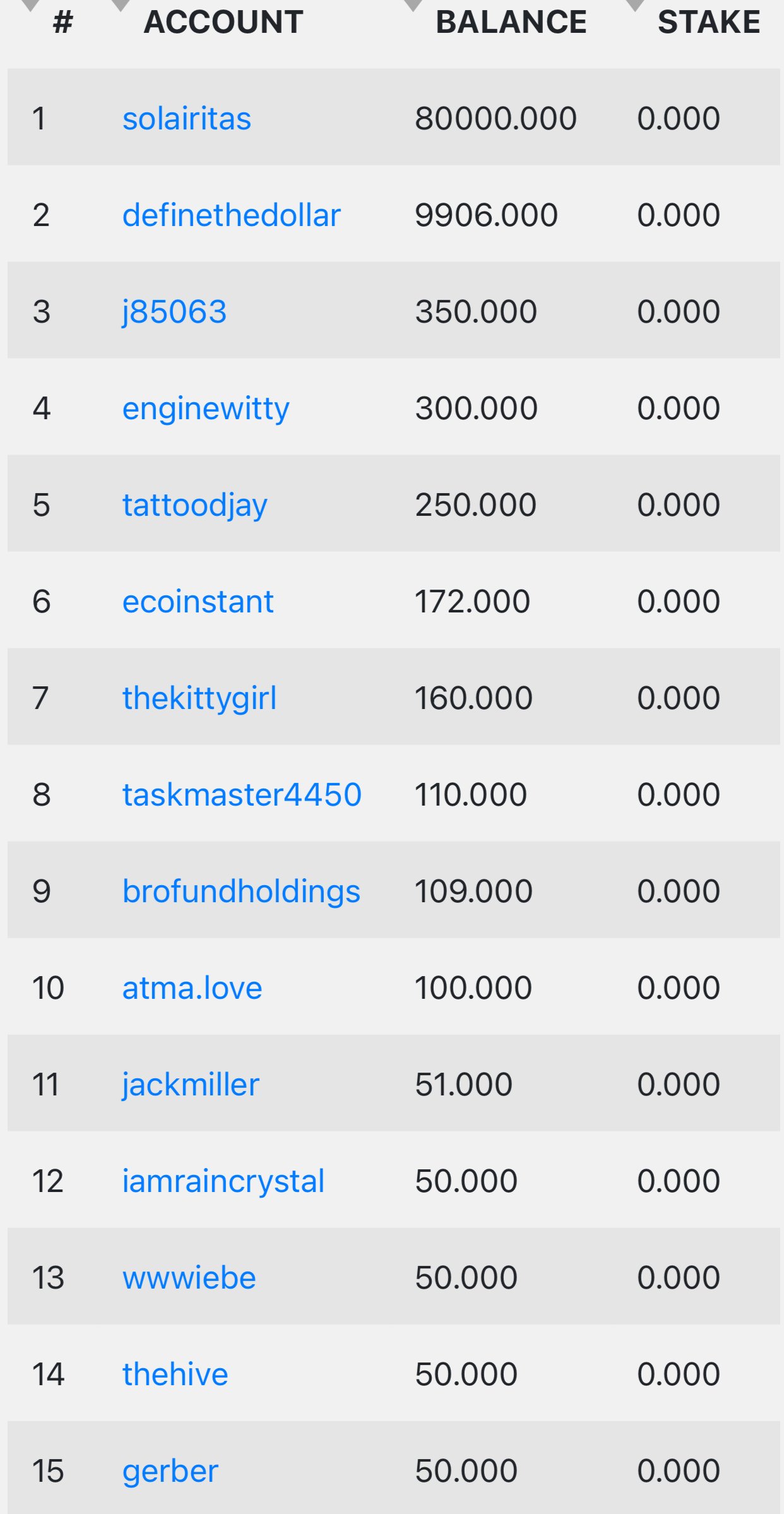
Task: Sort the table by Stake column
Action: (x=708, y=22)
